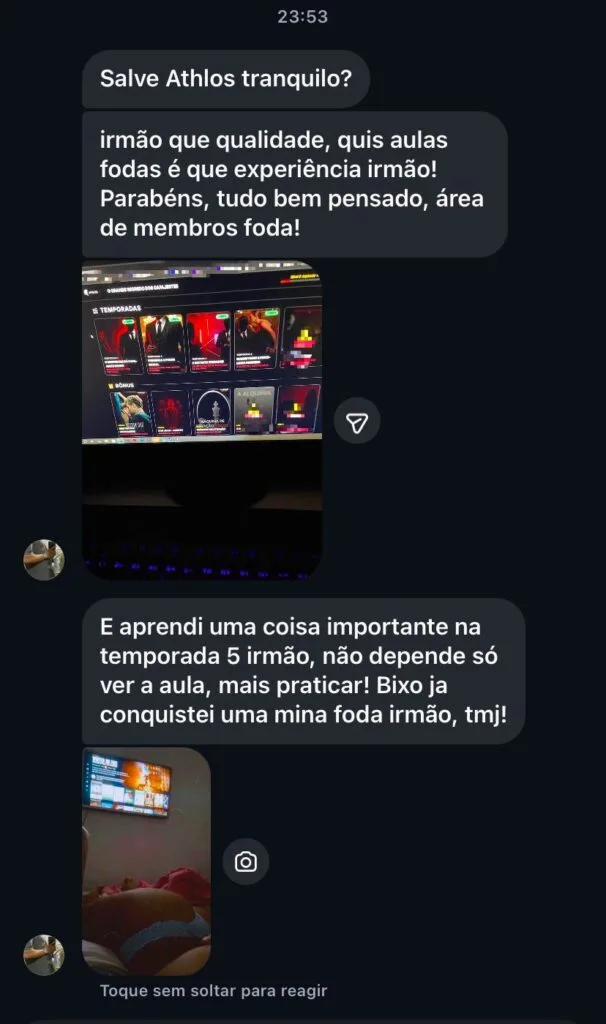Open the TV room photo
The image size is (606, 1024).
(146, 860)
